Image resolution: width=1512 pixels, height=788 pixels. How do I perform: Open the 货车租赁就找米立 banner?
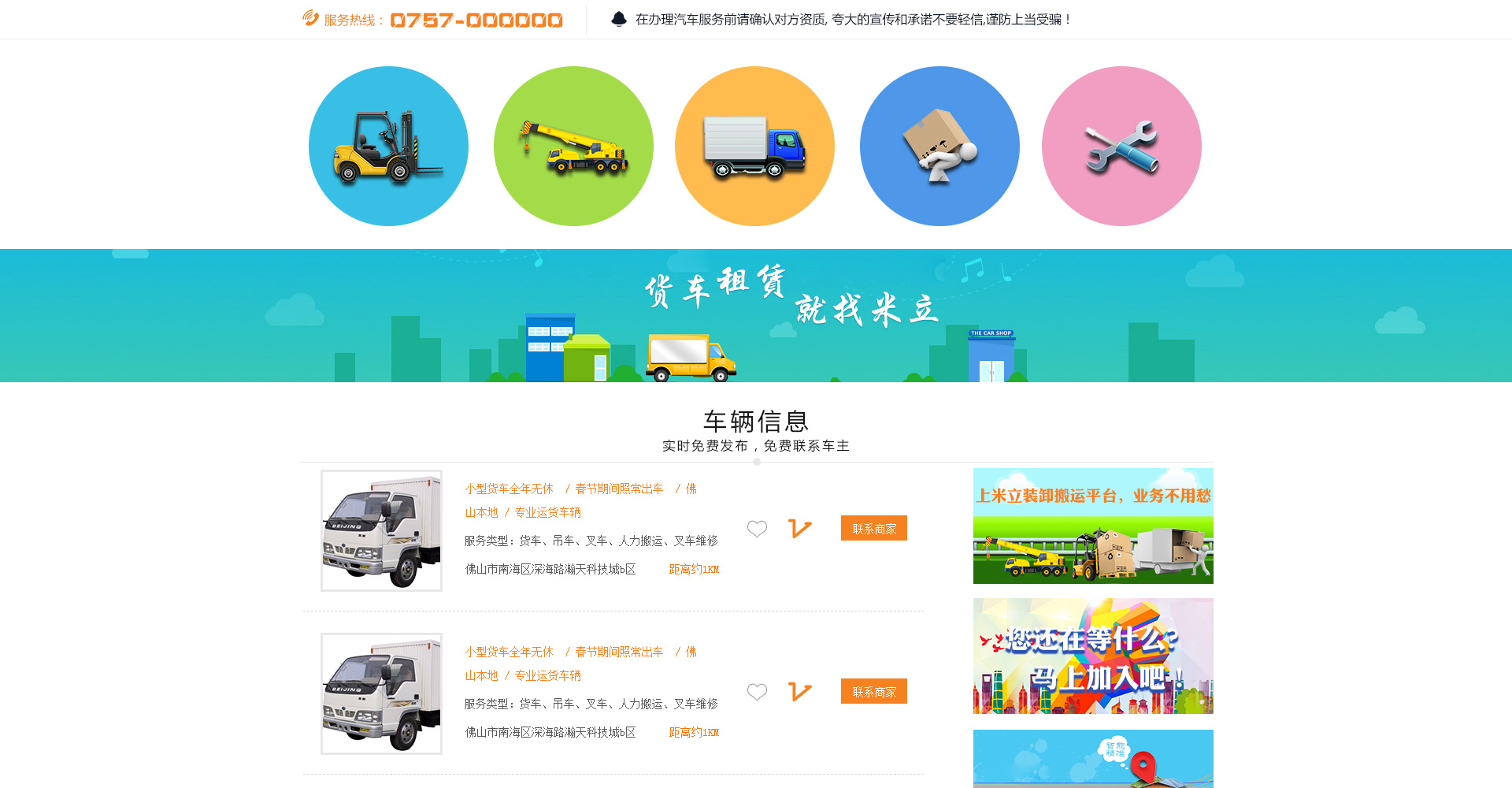click(756, 315)
